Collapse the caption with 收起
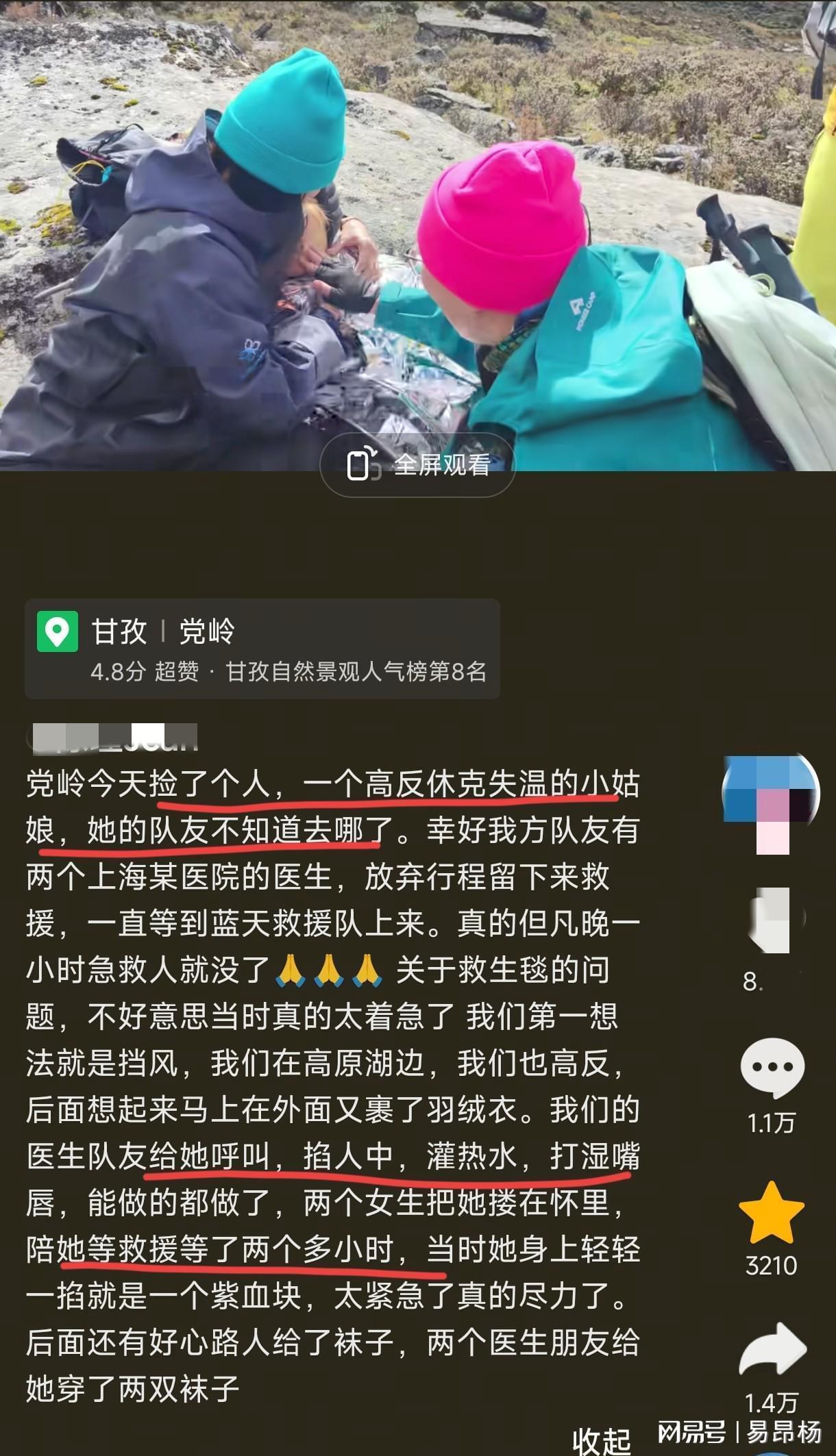This screenshot has width=836, height=1456. tap(601, 1440)
